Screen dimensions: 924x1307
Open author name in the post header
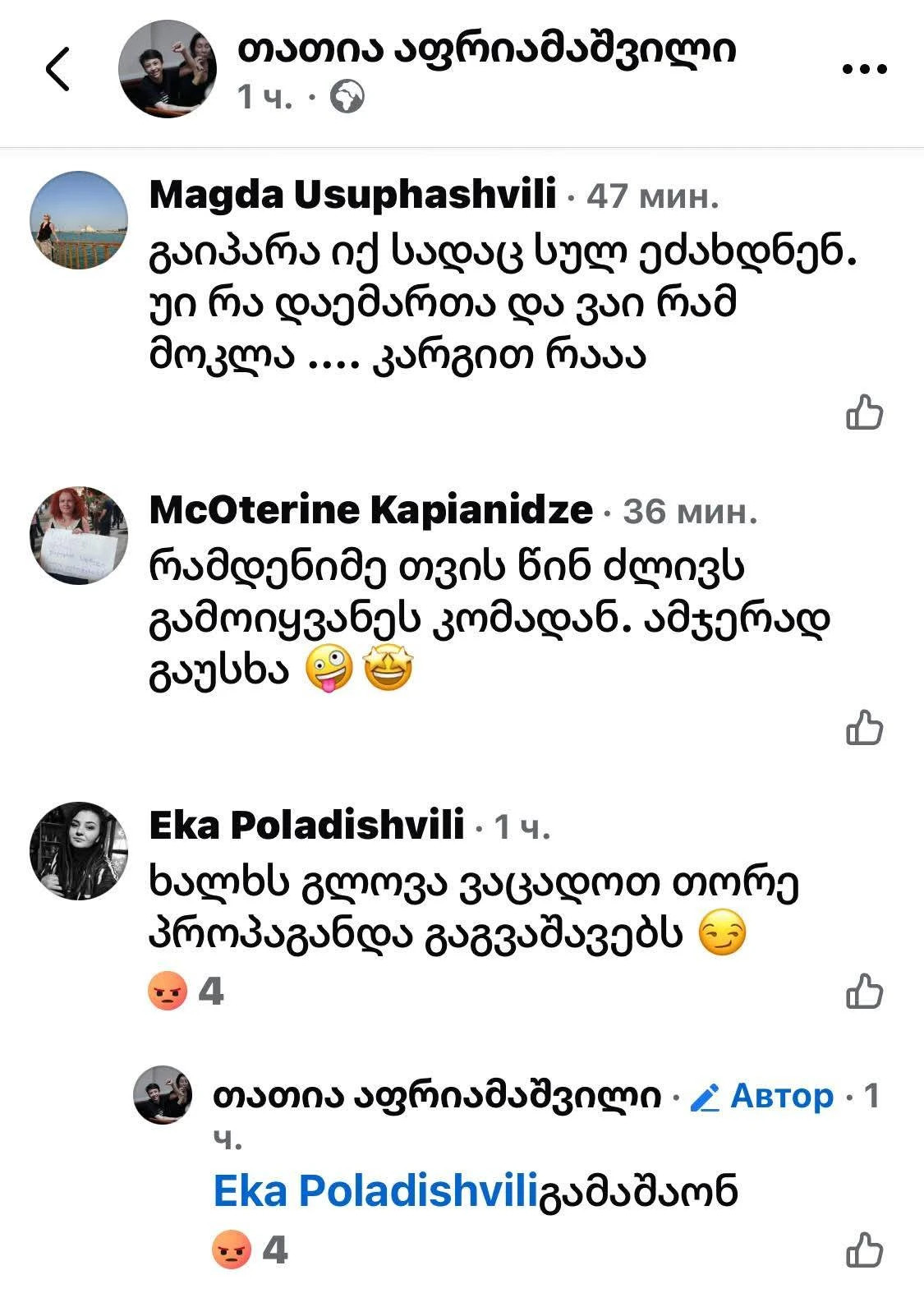(x=486, y=49)
